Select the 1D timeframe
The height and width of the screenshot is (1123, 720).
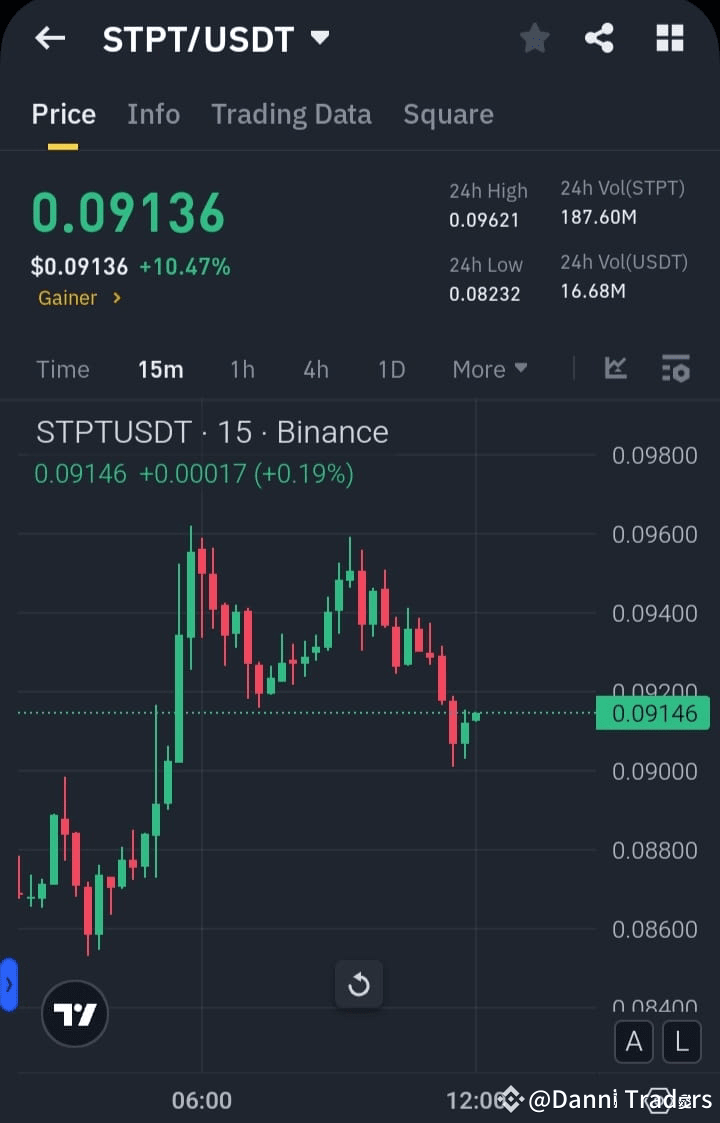tap(391, 369)
